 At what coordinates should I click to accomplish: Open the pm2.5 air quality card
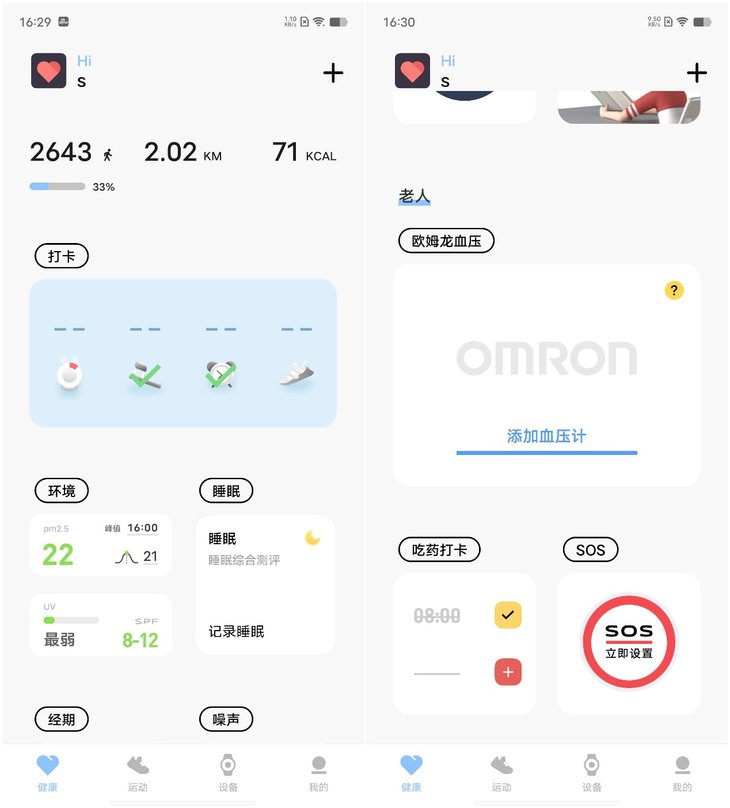click(x=100, y=545)
